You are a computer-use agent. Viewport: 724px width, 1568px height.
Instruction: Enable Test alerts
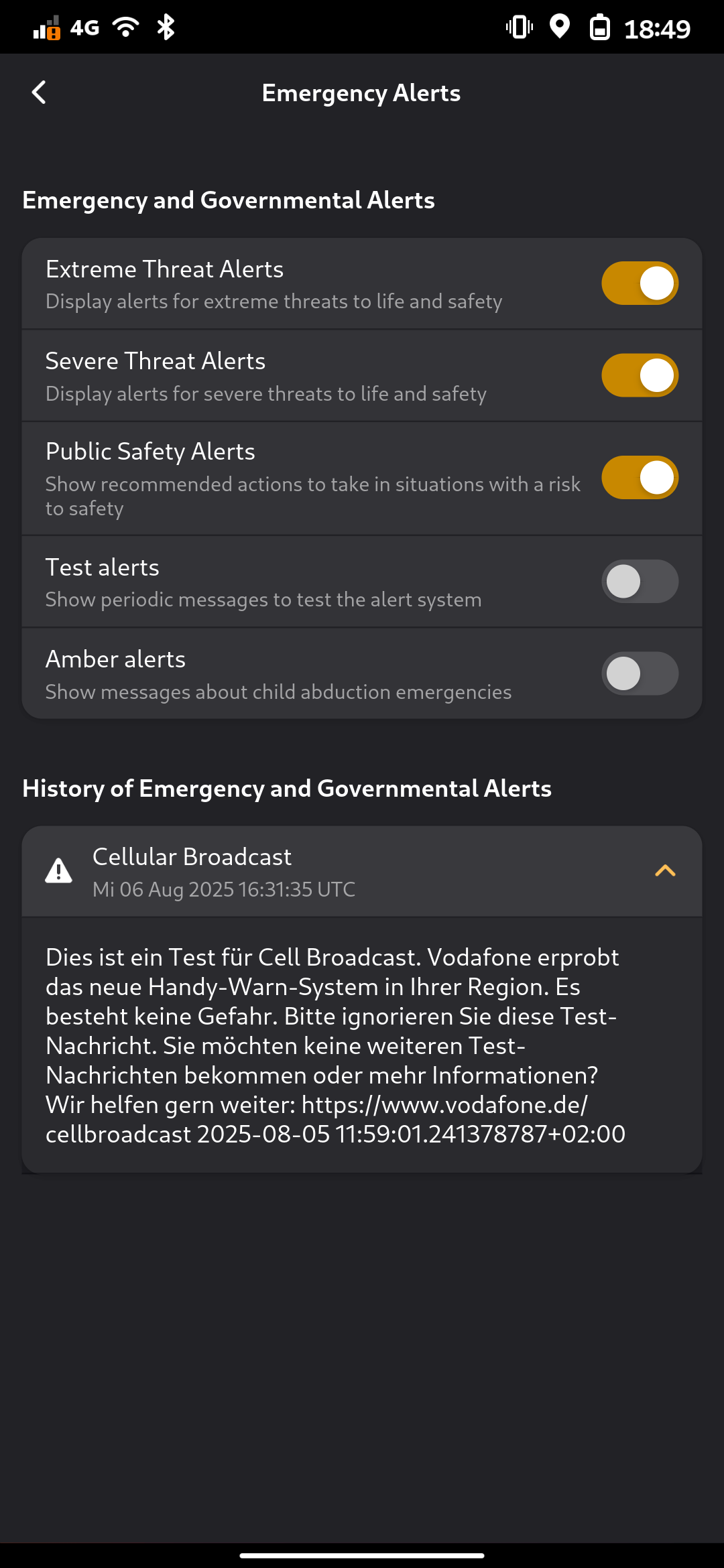pos(640,581)
